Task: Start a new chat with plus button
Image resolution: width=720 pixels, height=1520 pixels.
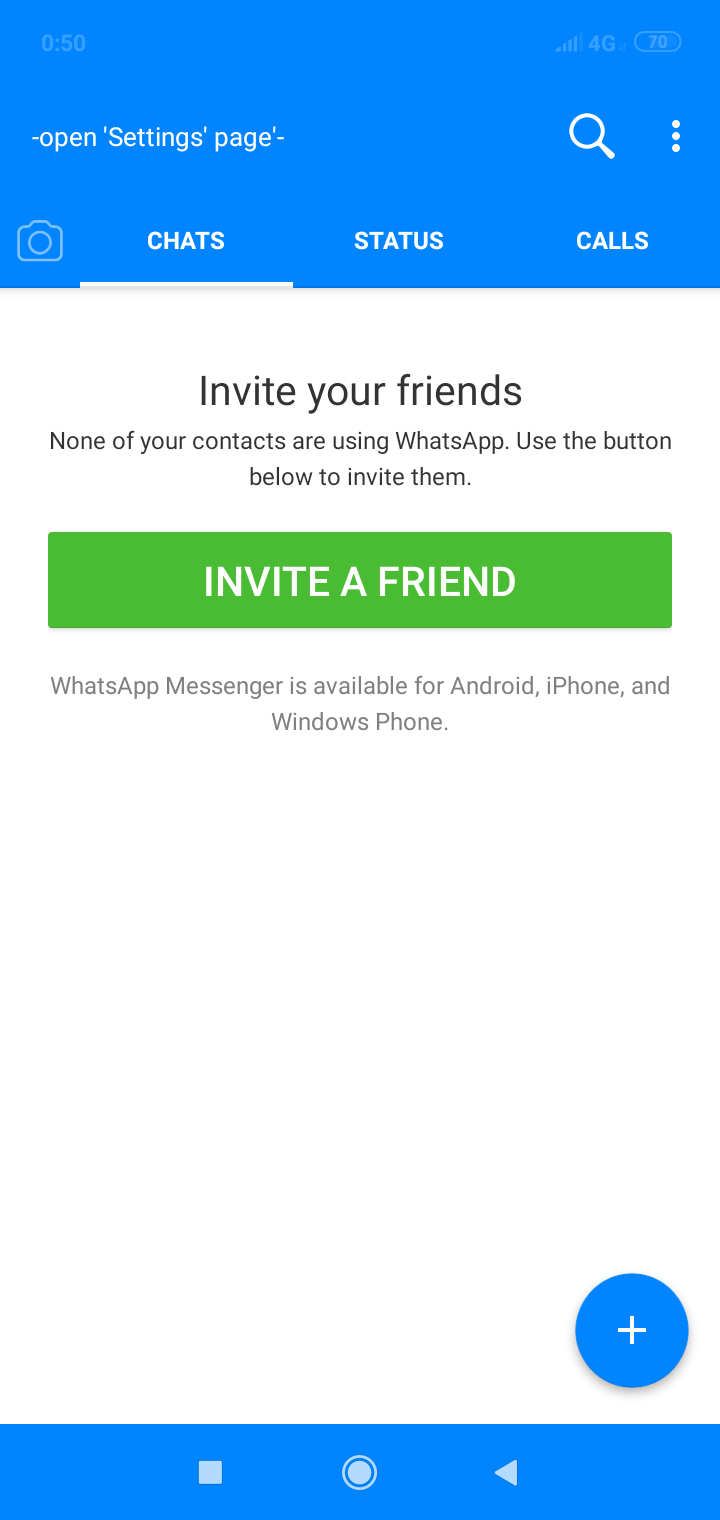Action: click(x=632, y=1330)
